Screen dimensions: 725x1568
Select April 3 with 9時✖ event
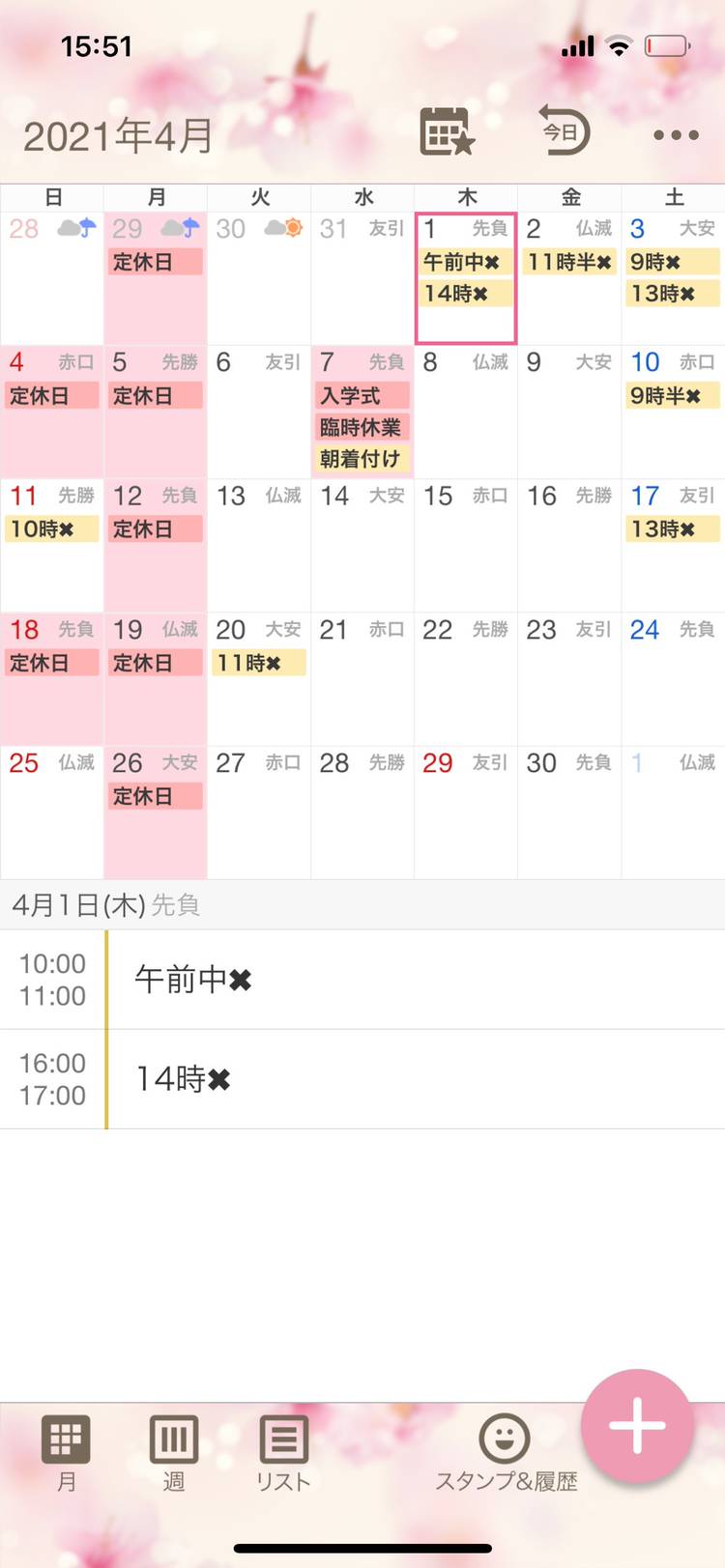[x=673, y=280]
